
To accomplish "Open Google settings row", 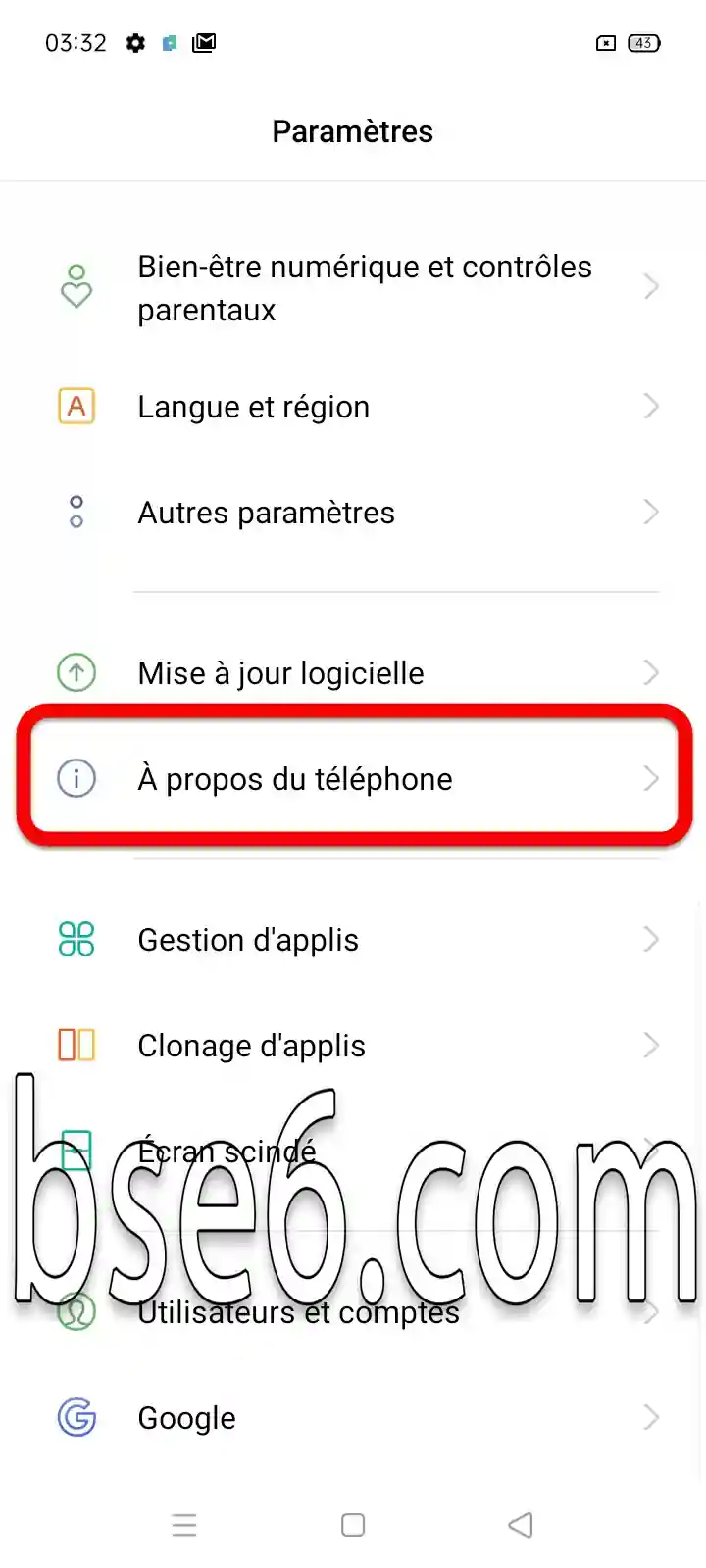I will 353,1418.
